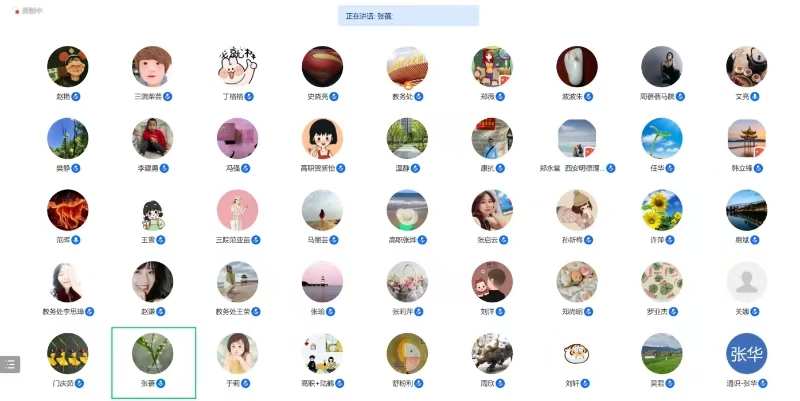Tap 许萍's sunflower avatar tile
The height and width of the screenshot is (401, 800).
(x=662, y=211)
